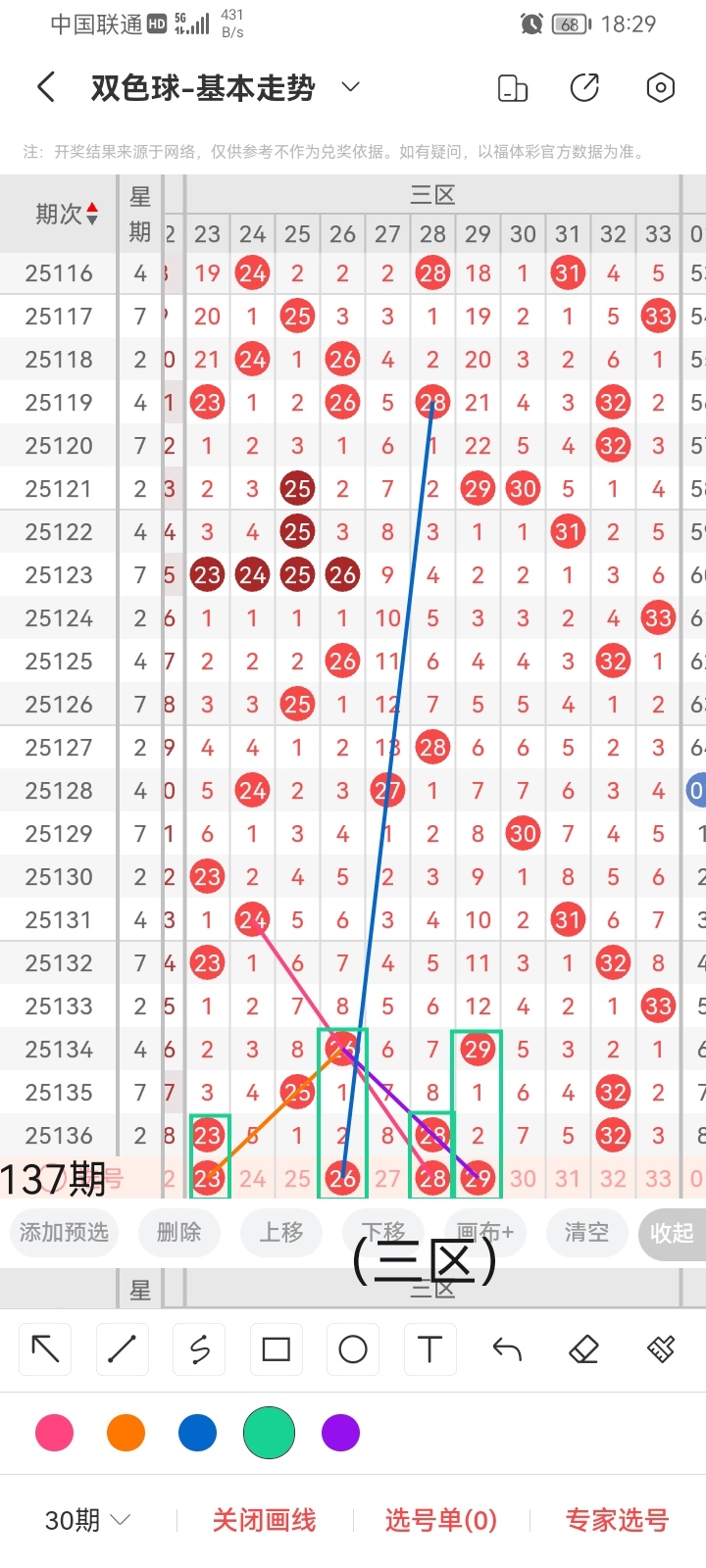
Task: Tap 添加预选 button
Action: pos(64,1232)
